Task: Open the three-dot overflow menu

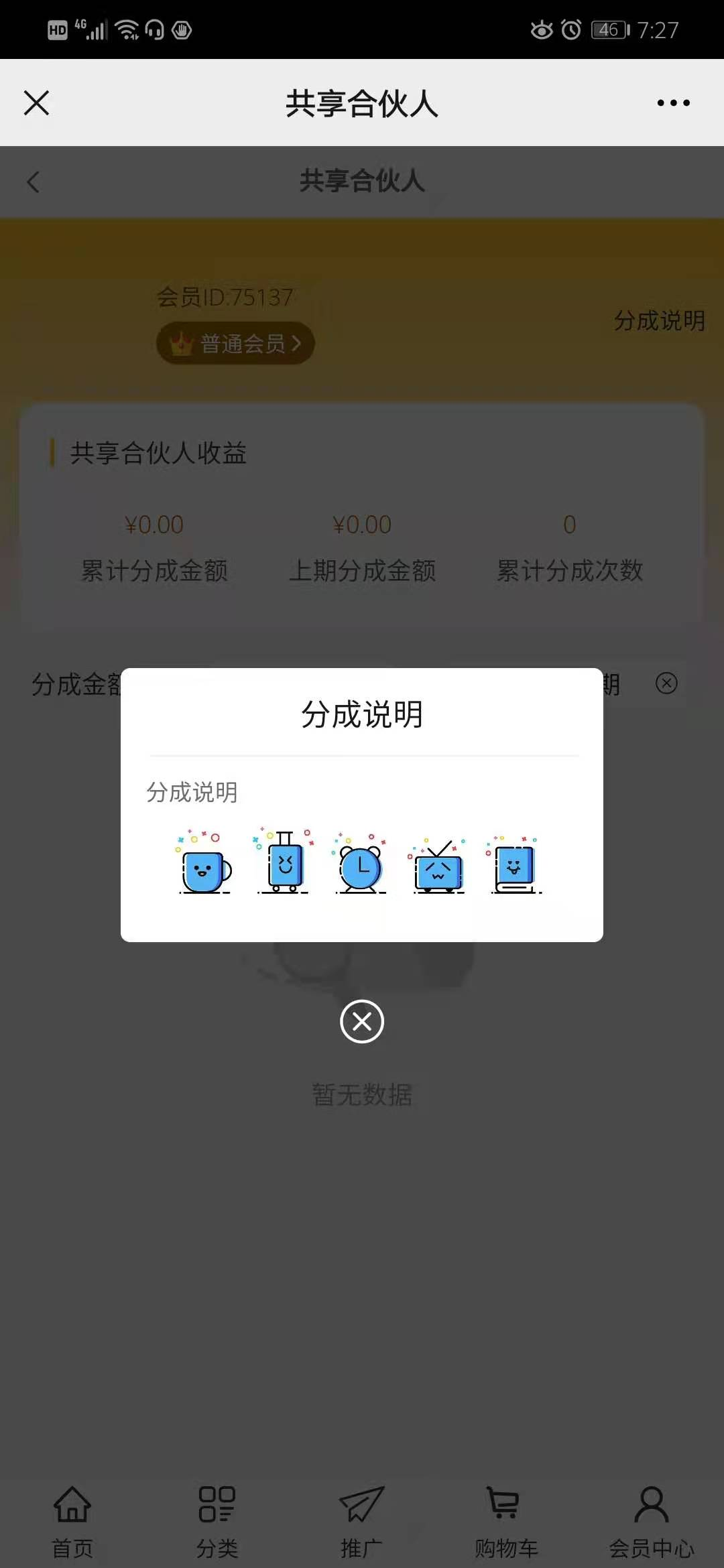Action: (x=673, y=103)
